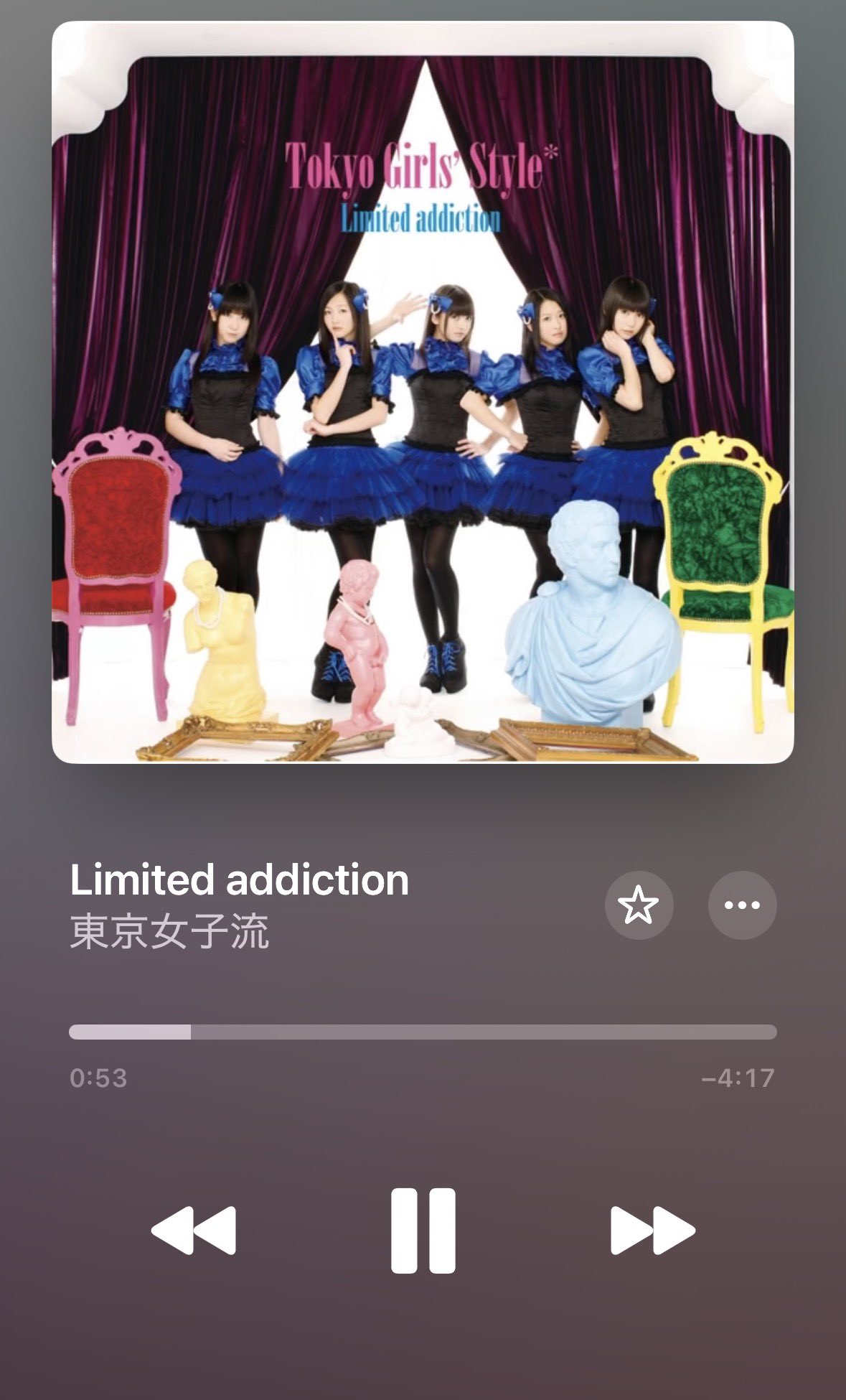Tap the playback progress bar
This screenshot has height=1400, width=846.
[423, 1032]
